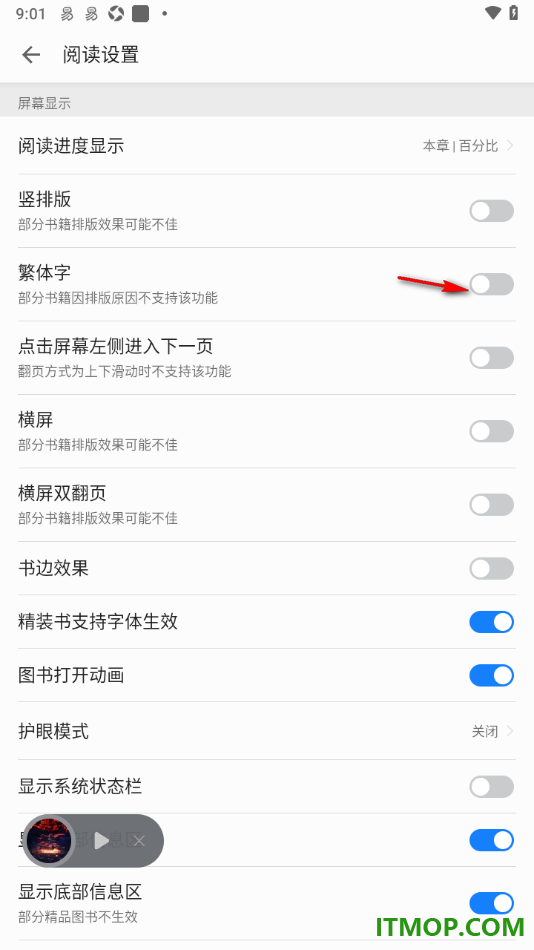
Task: Turn off 图书打开动画
Action: (x=492, y=675)
